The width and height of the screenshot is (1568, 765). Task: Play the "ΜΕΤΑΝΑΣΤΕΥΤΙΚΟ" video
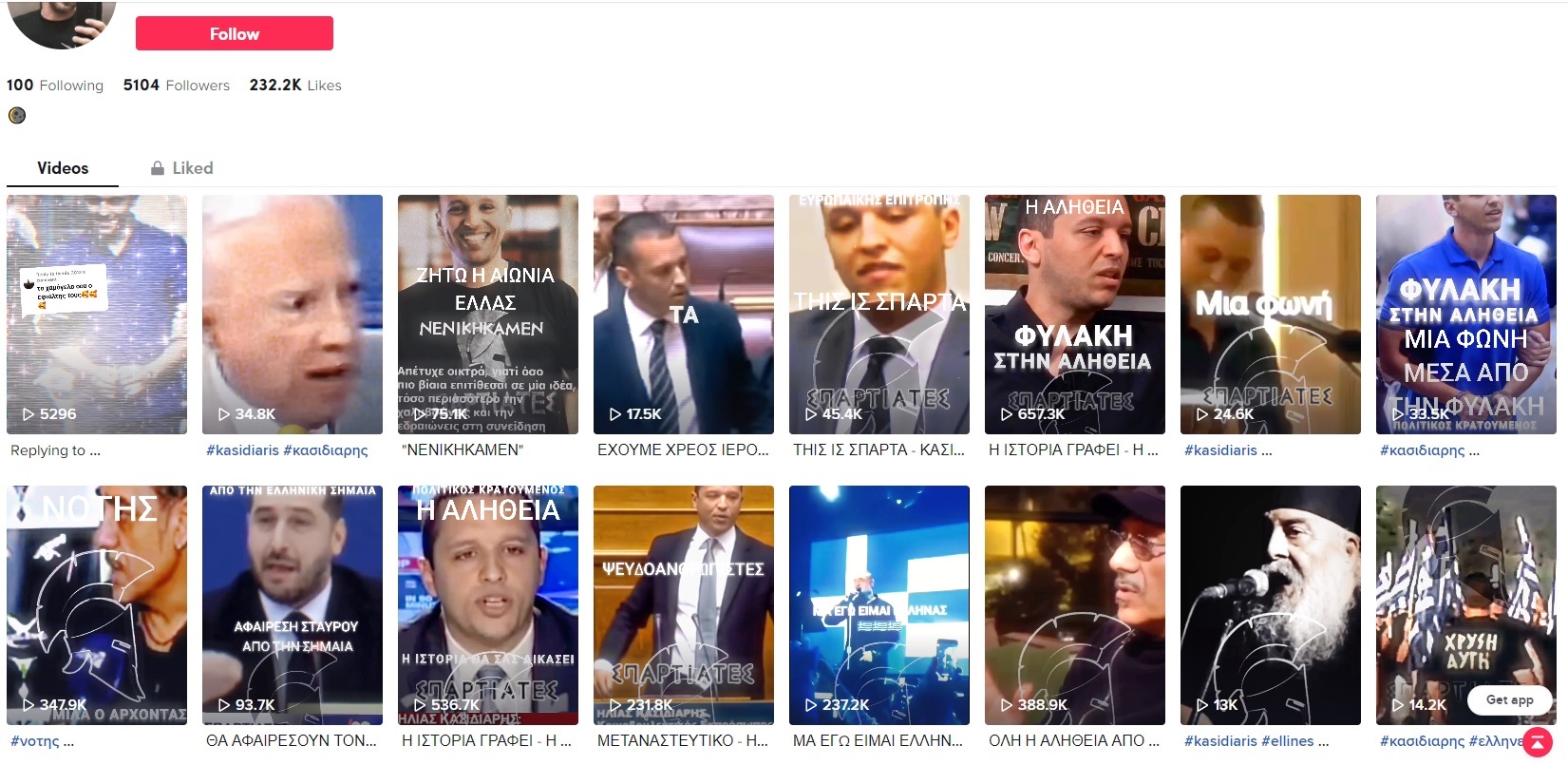[x=684, y=604]
